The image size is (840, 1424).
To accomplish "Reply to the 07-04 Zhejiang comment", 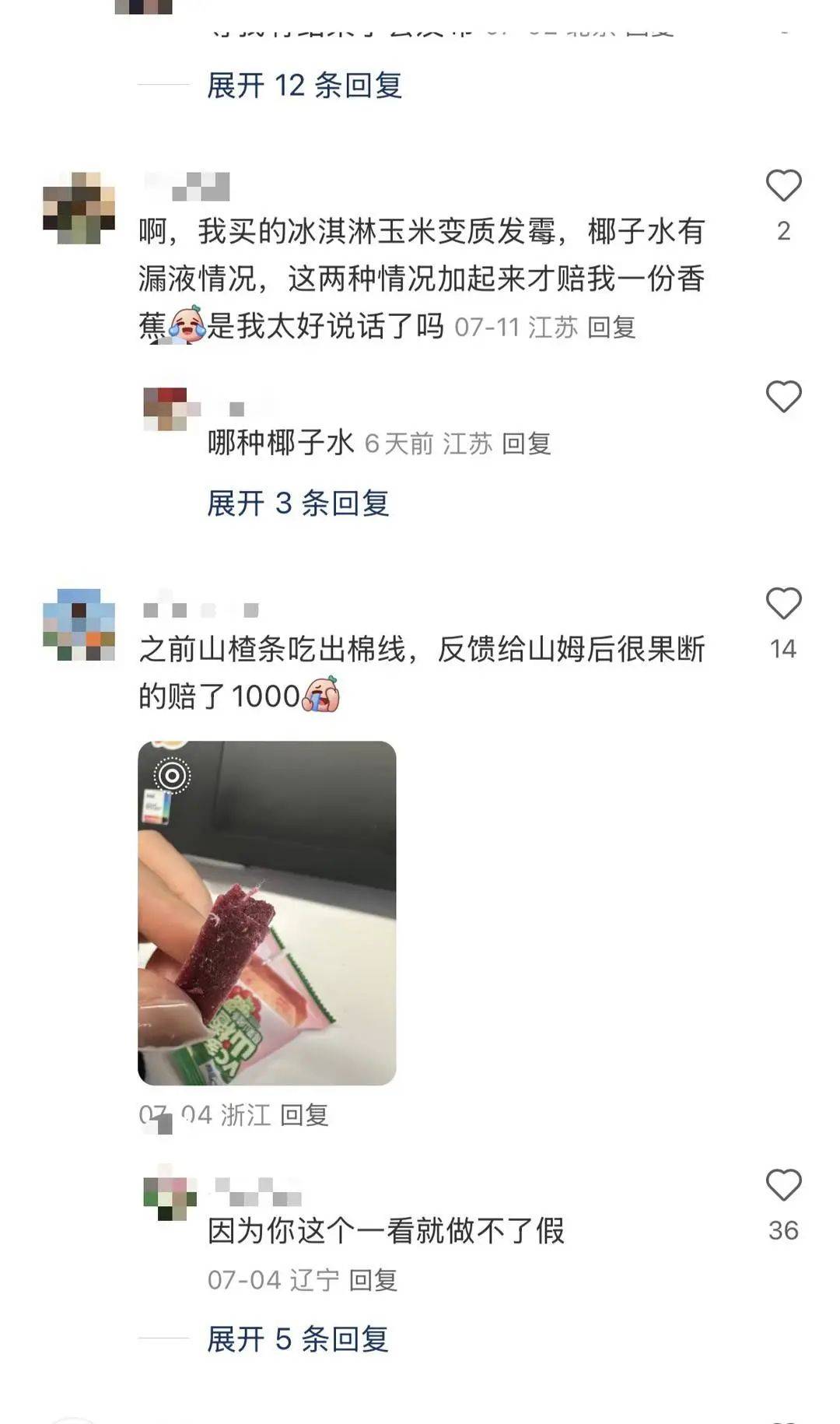I will point(304,1116).
